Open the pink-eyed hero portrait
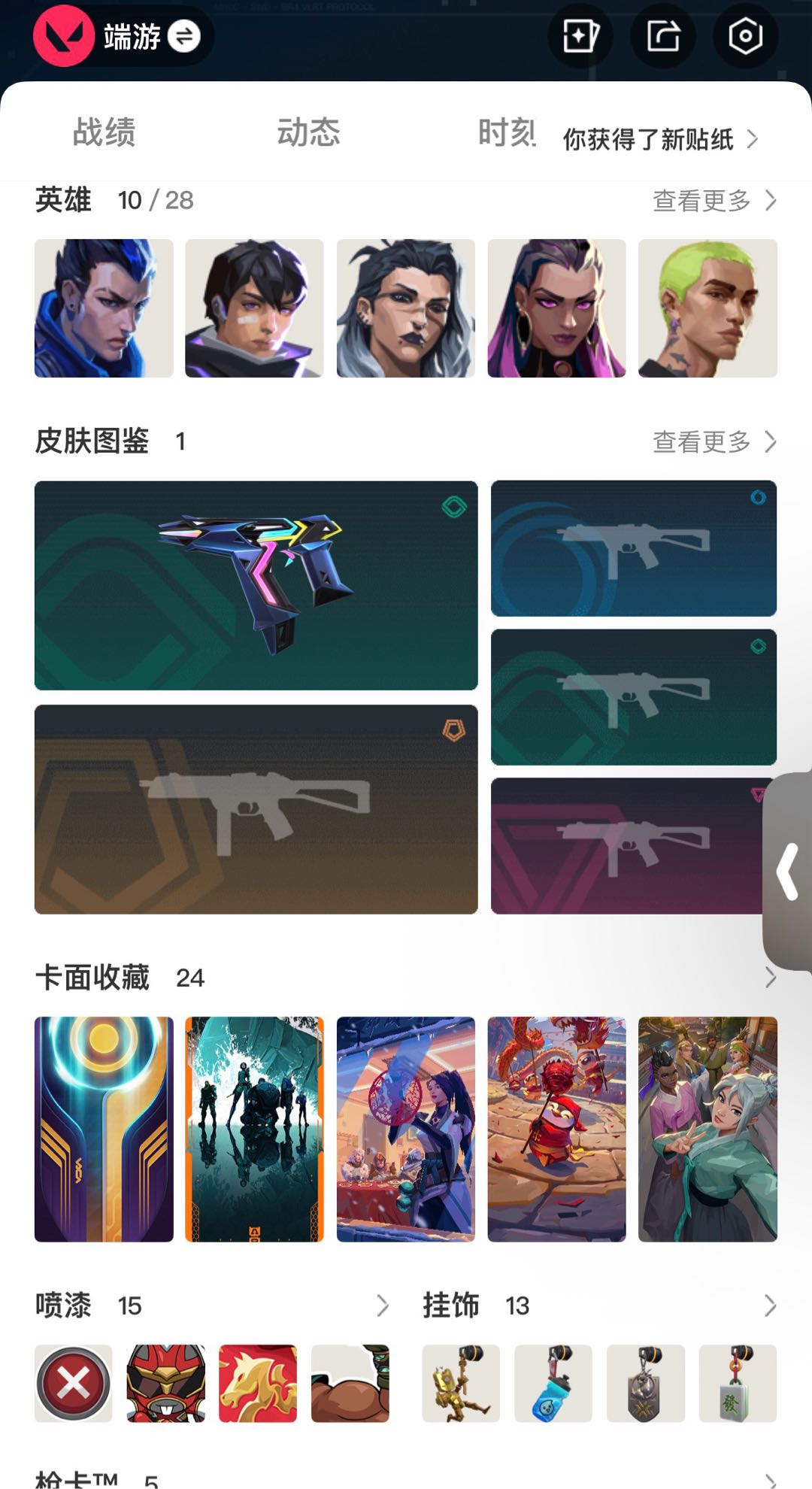 pos(556,308)
